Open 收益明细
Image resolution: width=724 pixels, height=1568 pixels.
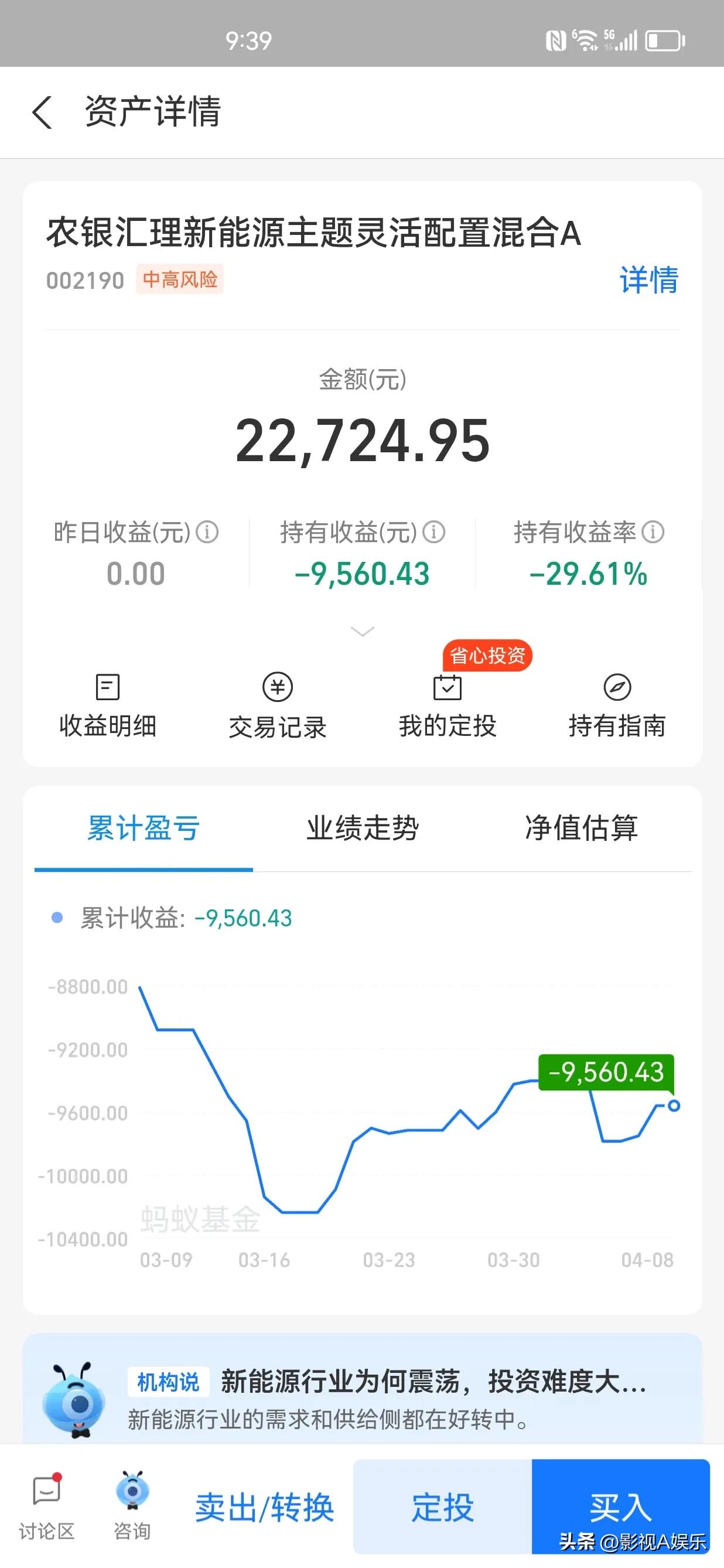pos(108,706)
